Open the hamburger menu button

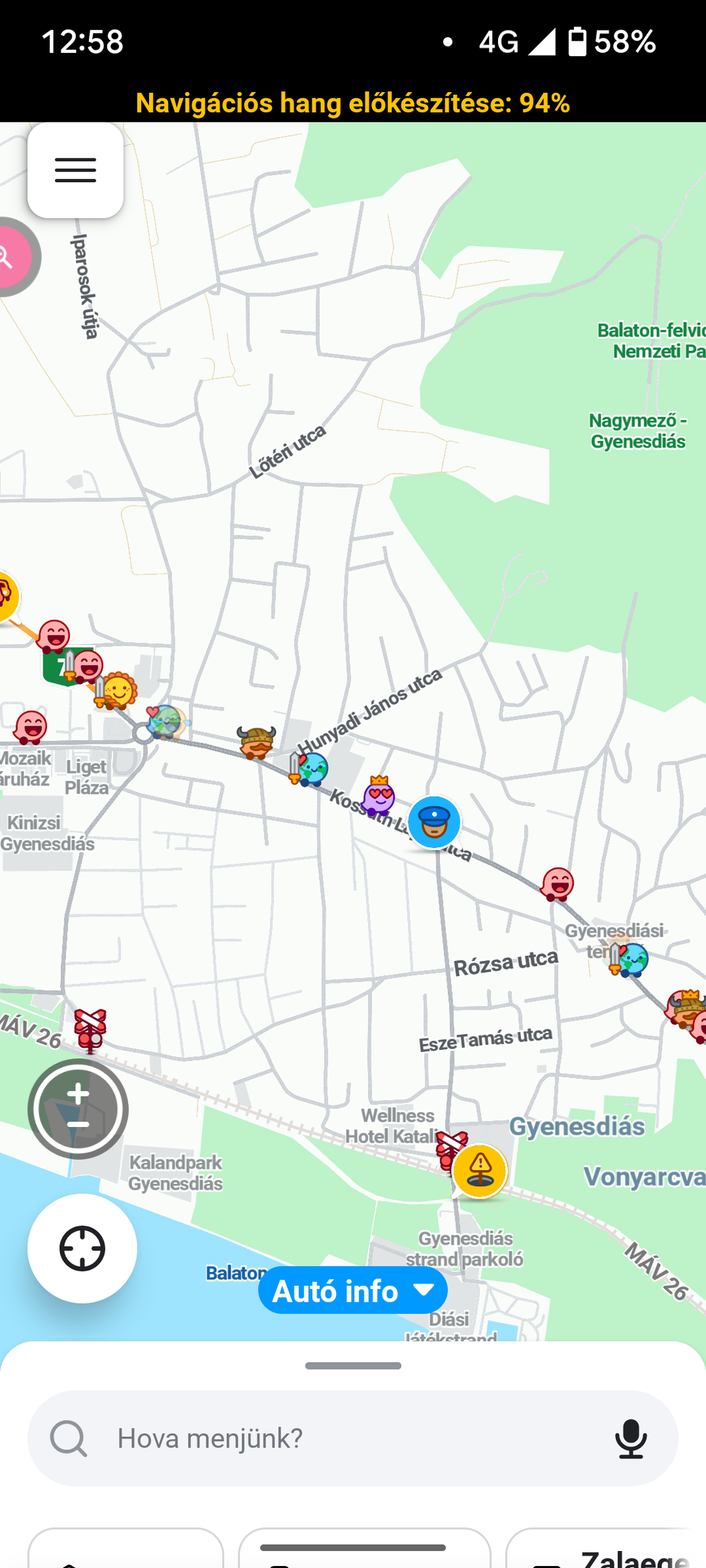click(75, 170)
